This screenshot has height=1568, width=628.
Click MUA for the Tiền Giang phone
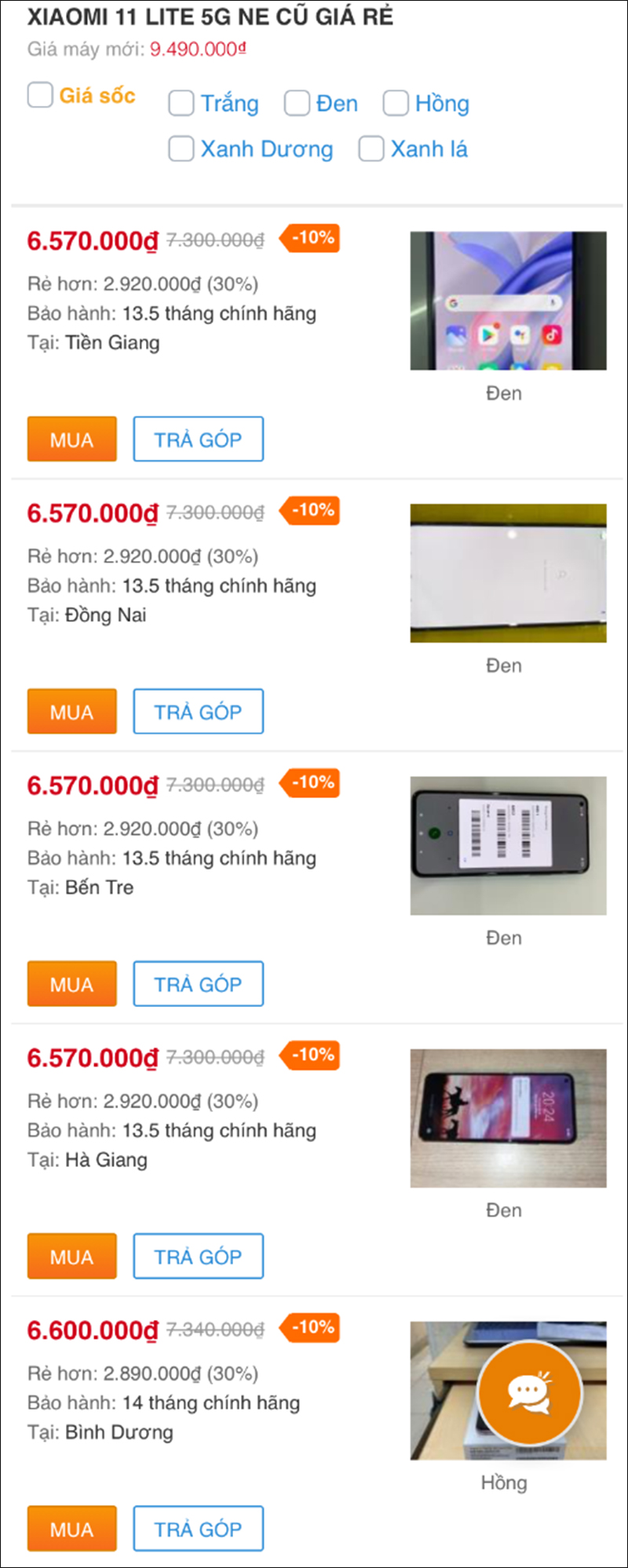pyautogui.click(x=71, y=439)
